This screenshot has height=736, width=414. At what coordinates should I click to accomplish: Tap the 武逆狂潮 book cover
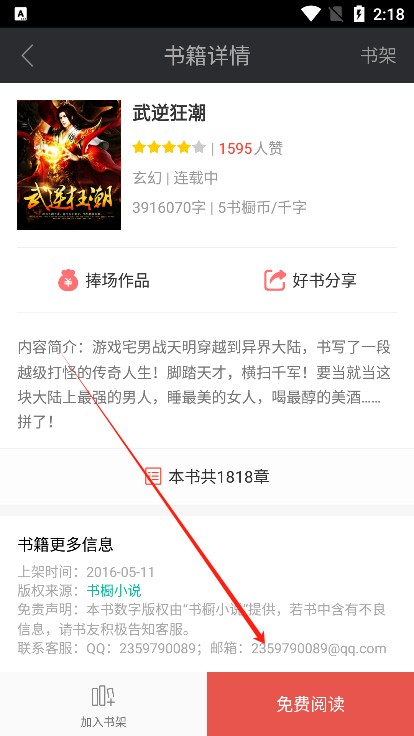click(69, 165)
